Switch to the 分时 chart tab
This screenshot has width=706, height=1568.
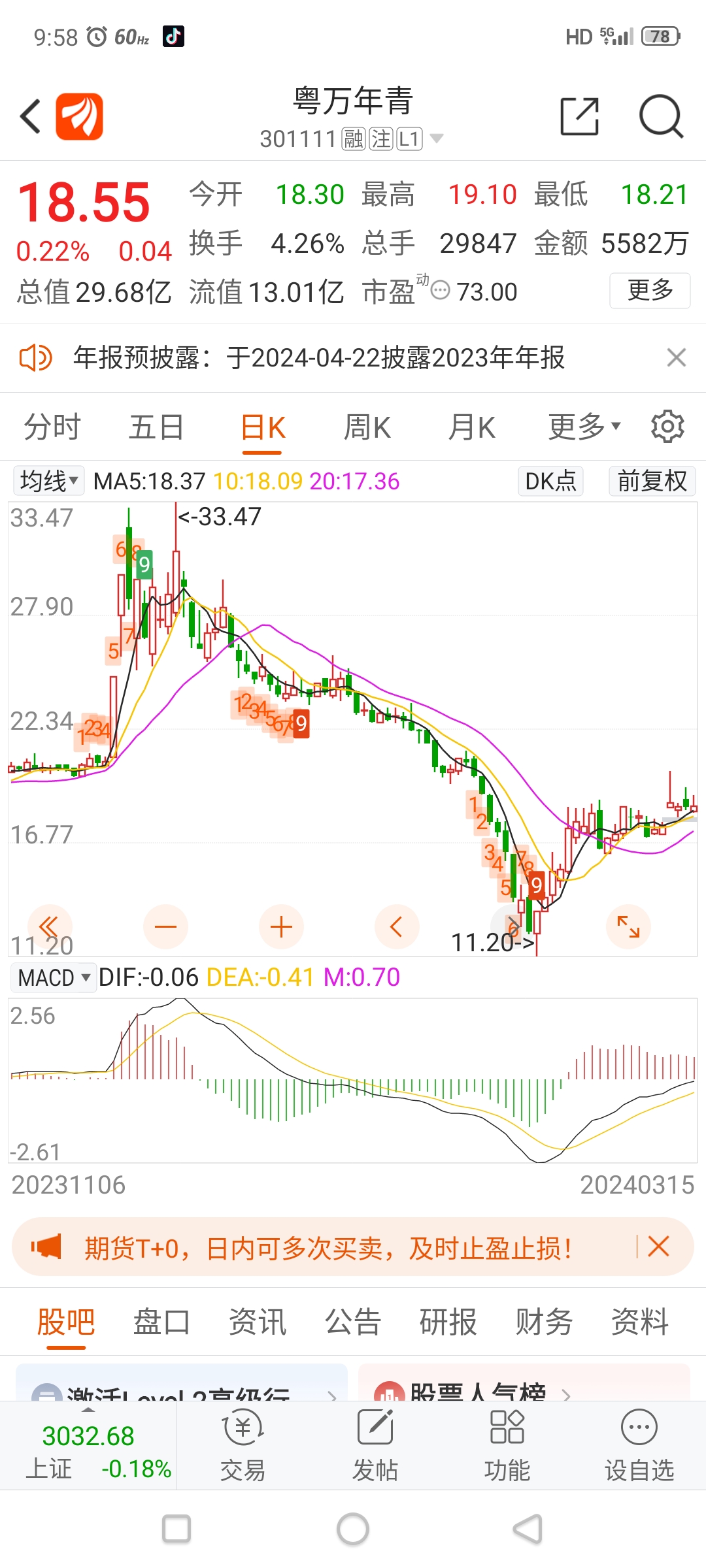pyautogui.click(x=52, y=428)
